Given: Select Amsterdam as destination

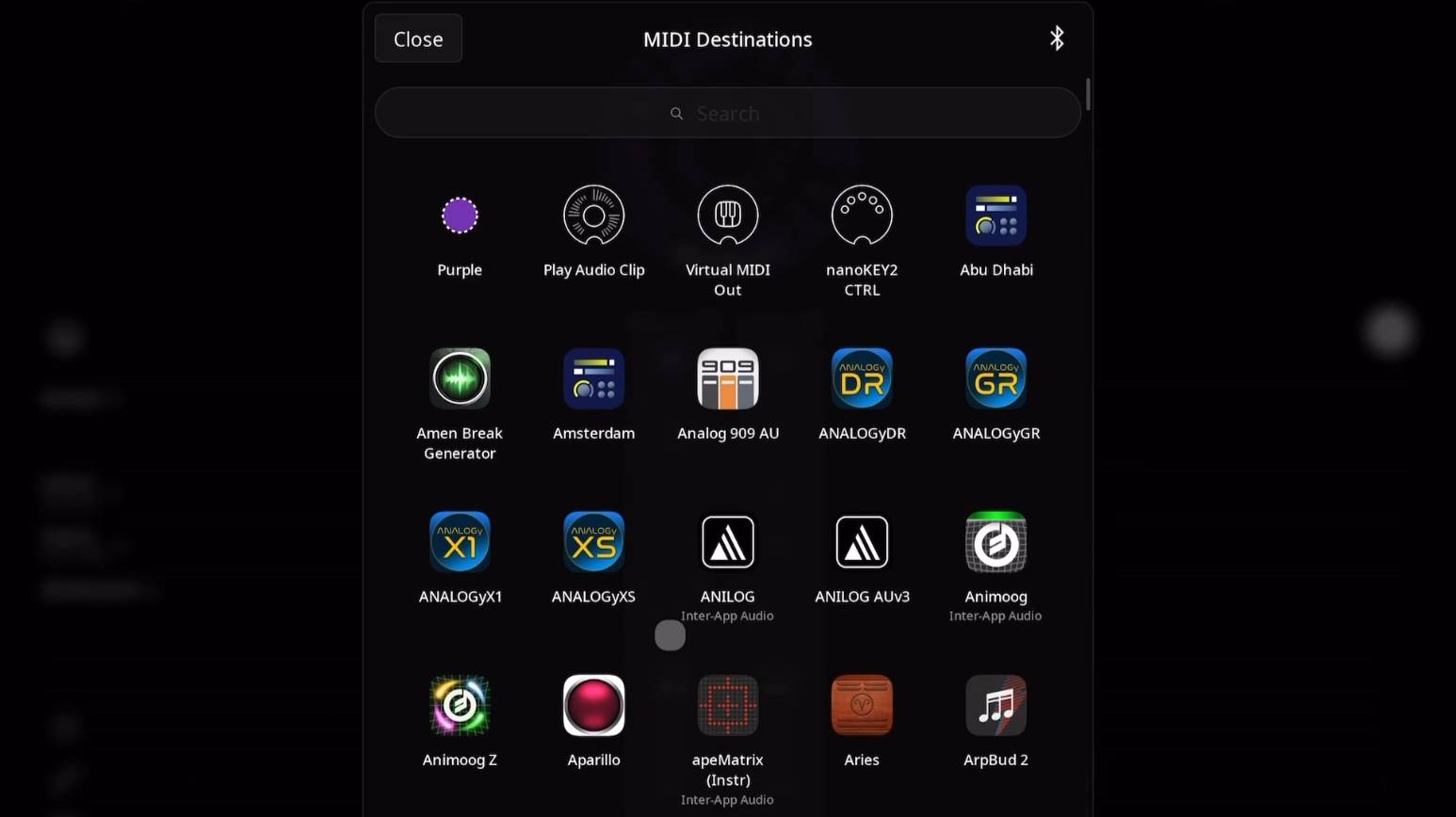Looking at the screenshot, I should point(593,378).
